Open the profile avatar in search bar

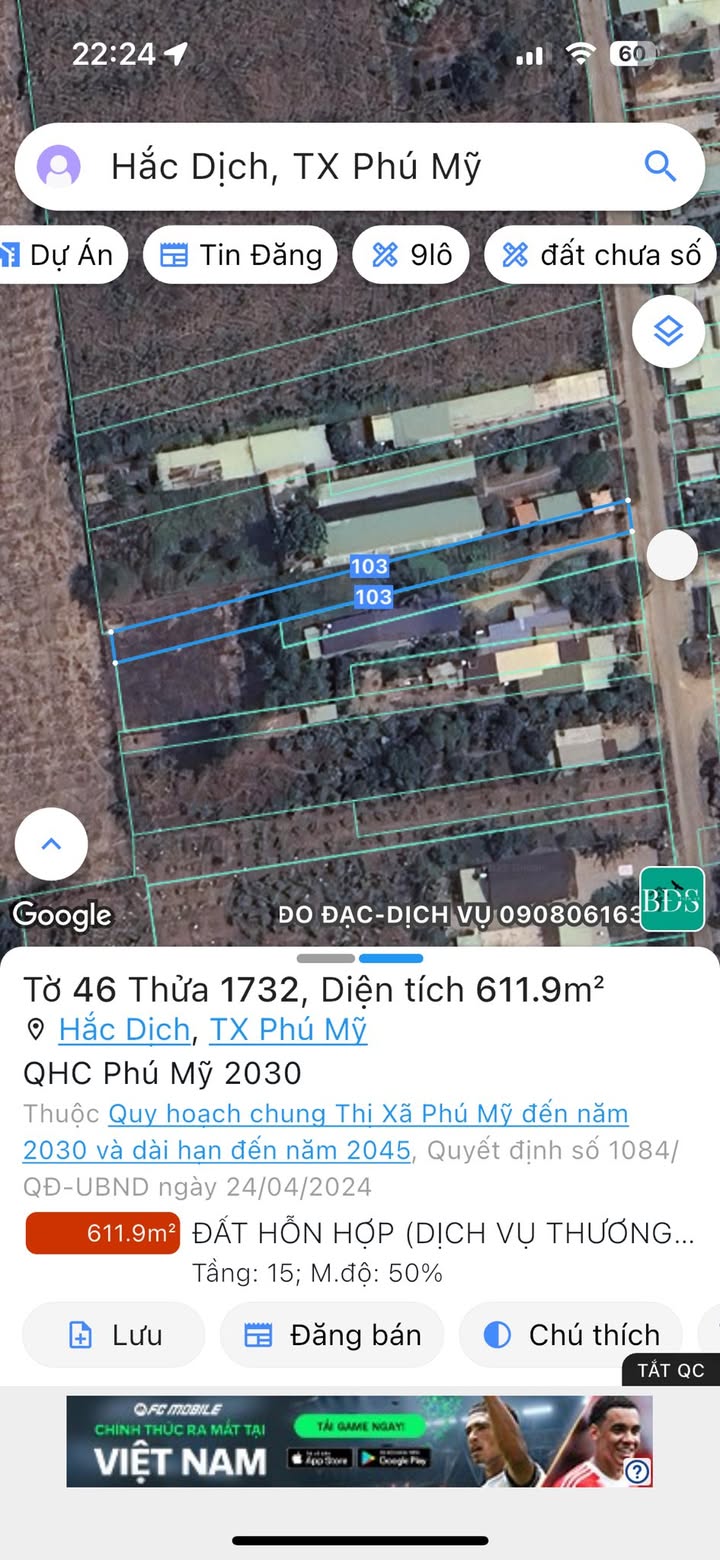click(x=58, y=166)
